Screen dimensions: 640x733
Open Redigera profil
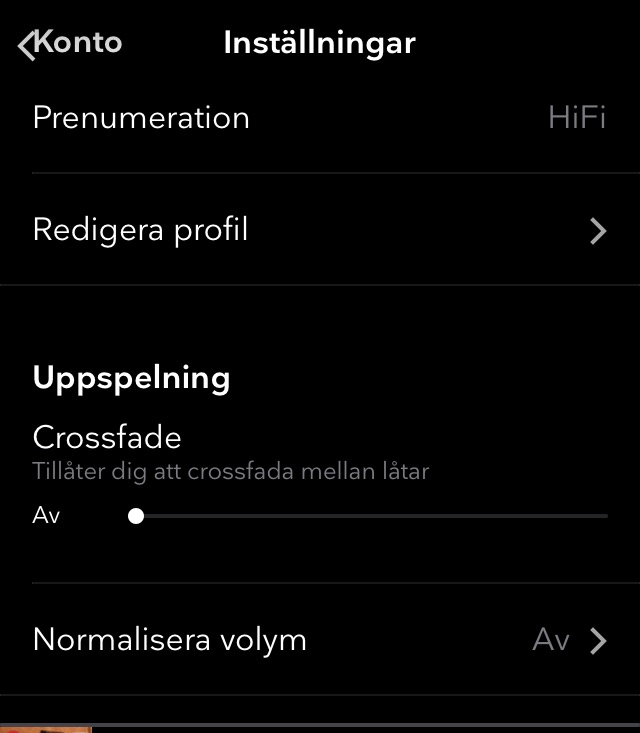coord(320,231)
